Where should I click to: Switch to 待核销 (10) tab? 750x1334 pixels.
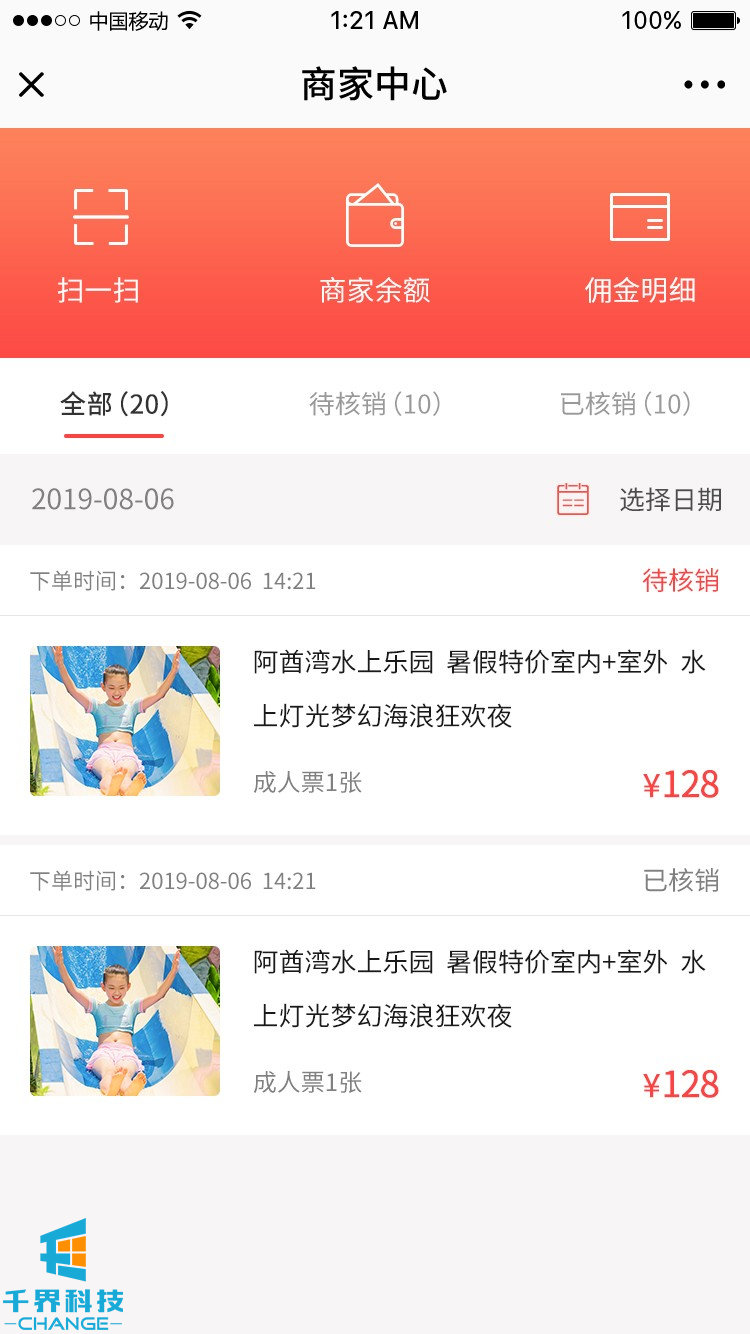click(x=375, y=405)
